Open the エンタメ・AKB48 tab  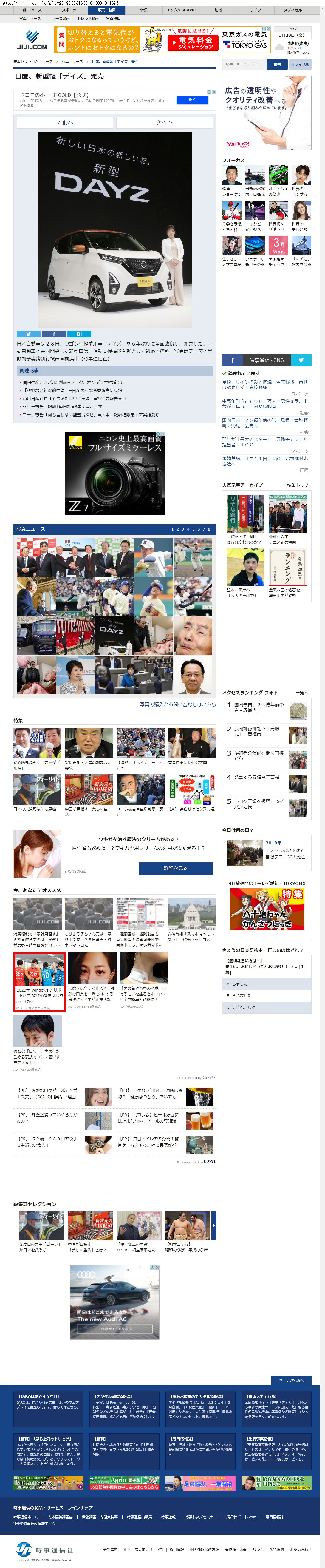click(181, 10)
